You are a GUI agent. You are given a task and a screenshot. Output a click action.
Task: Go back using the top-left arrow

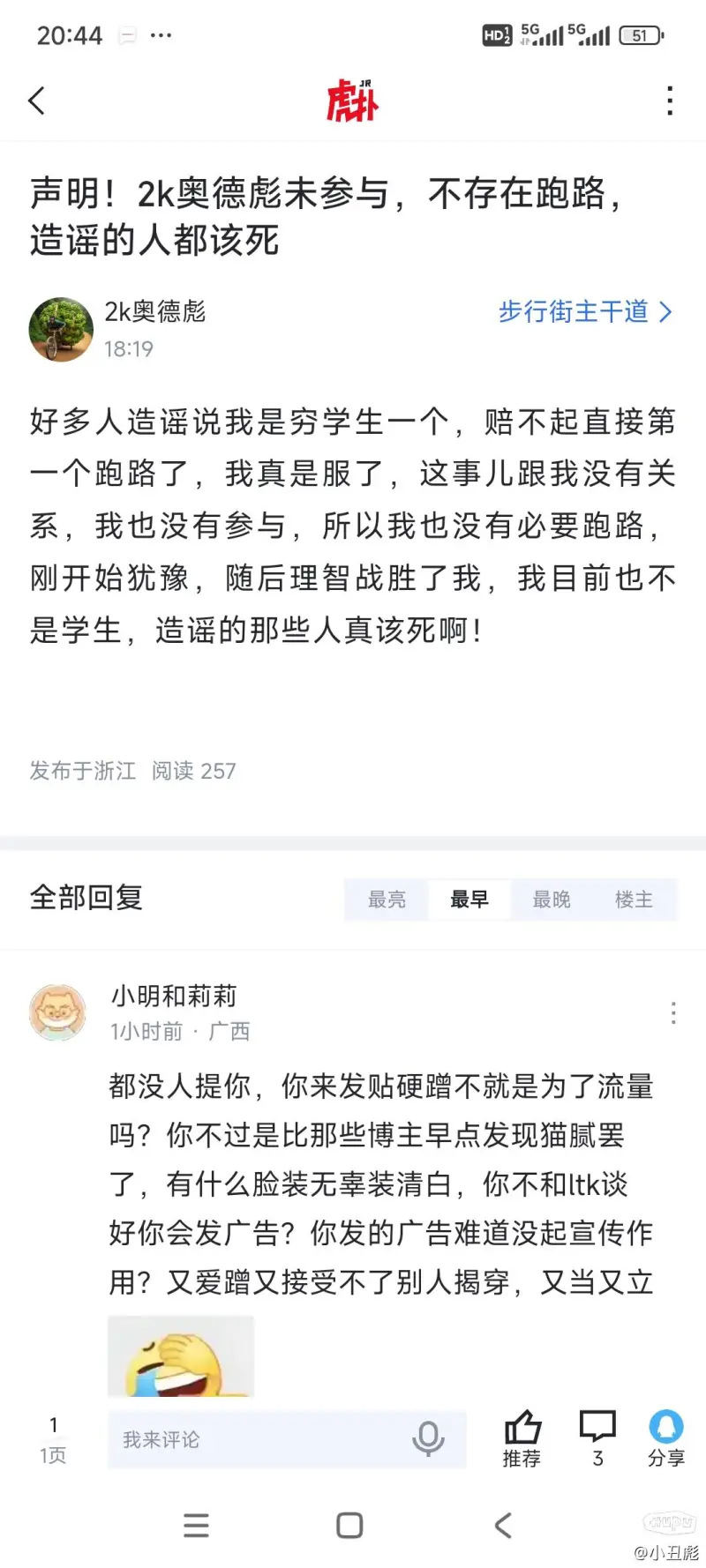[x=37, y=101]
